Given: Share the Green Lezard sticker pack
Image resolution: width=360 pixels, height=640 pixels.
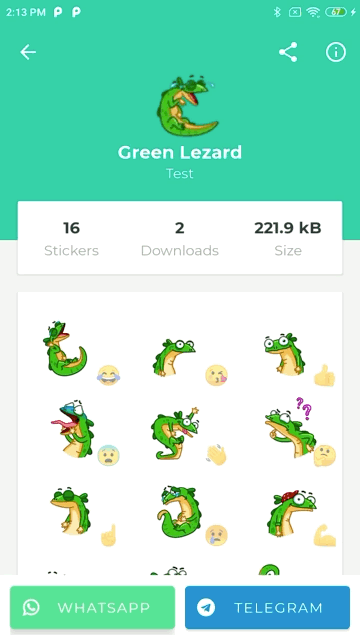Looking at the screenshot, I should coord(288,52).
